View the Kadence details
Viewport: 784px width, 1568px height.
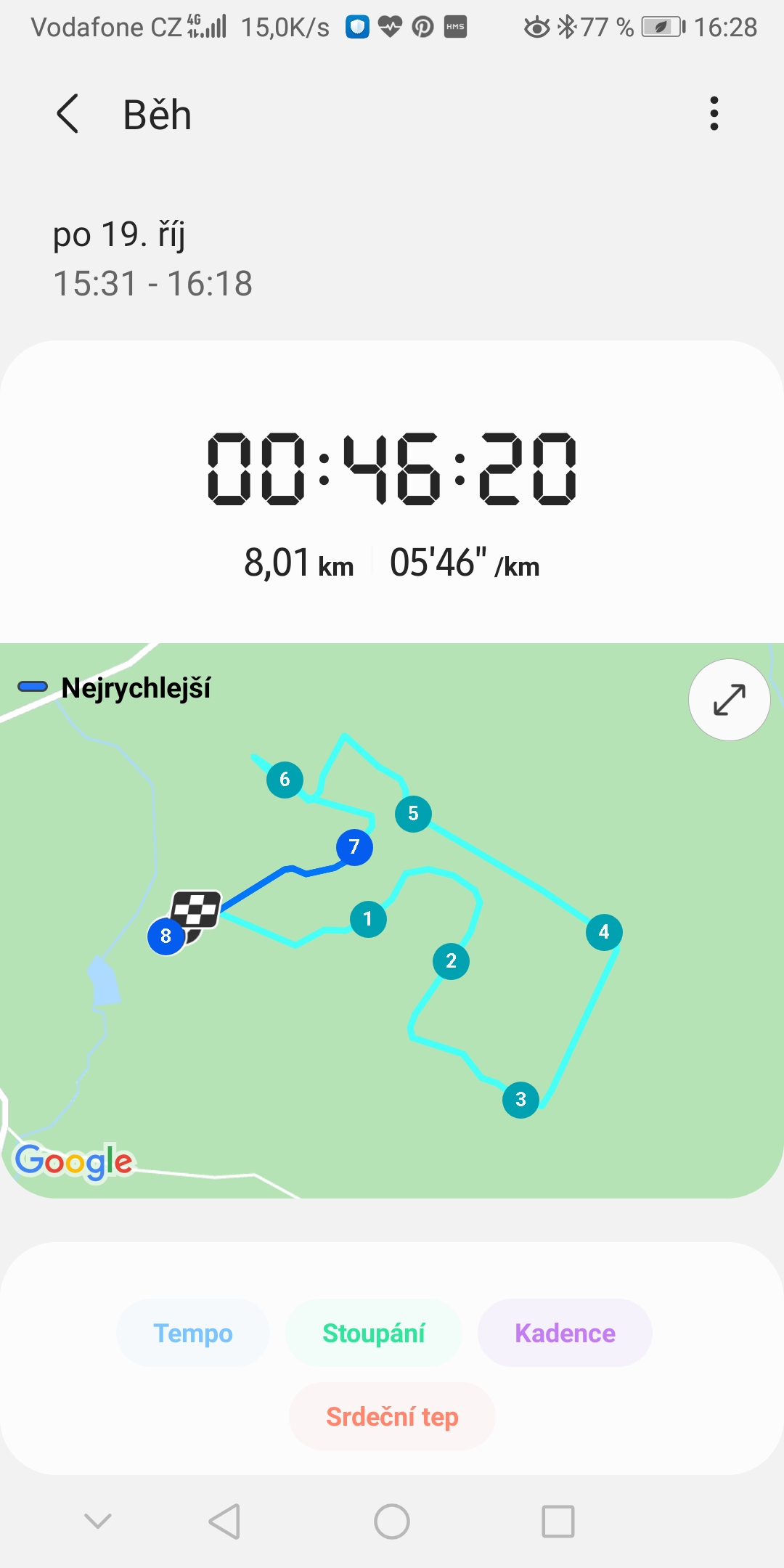click(565, 1333)
